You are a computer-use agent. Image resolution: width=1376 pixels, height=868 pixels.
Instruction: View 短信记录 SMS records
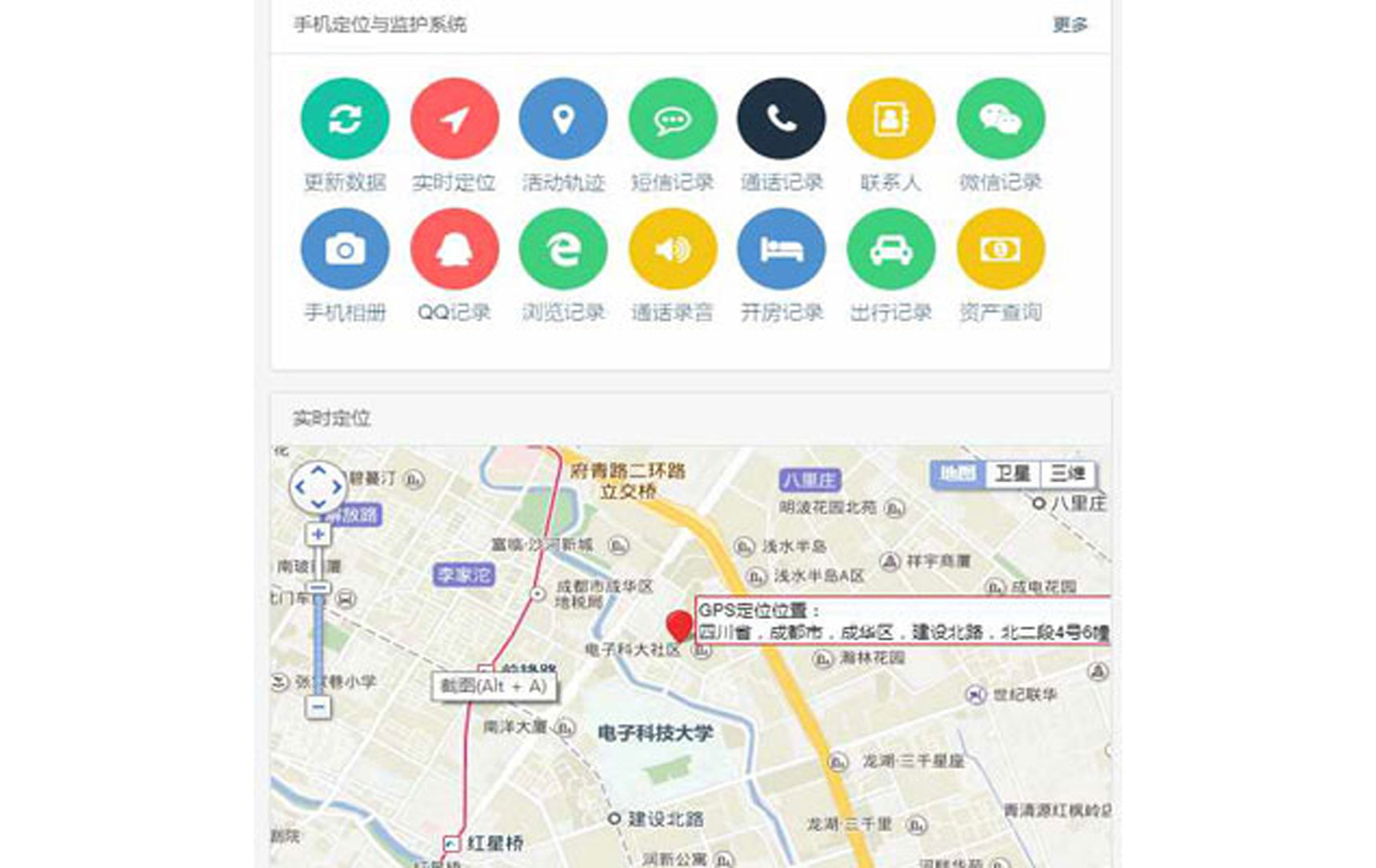(x=673, y=120)
